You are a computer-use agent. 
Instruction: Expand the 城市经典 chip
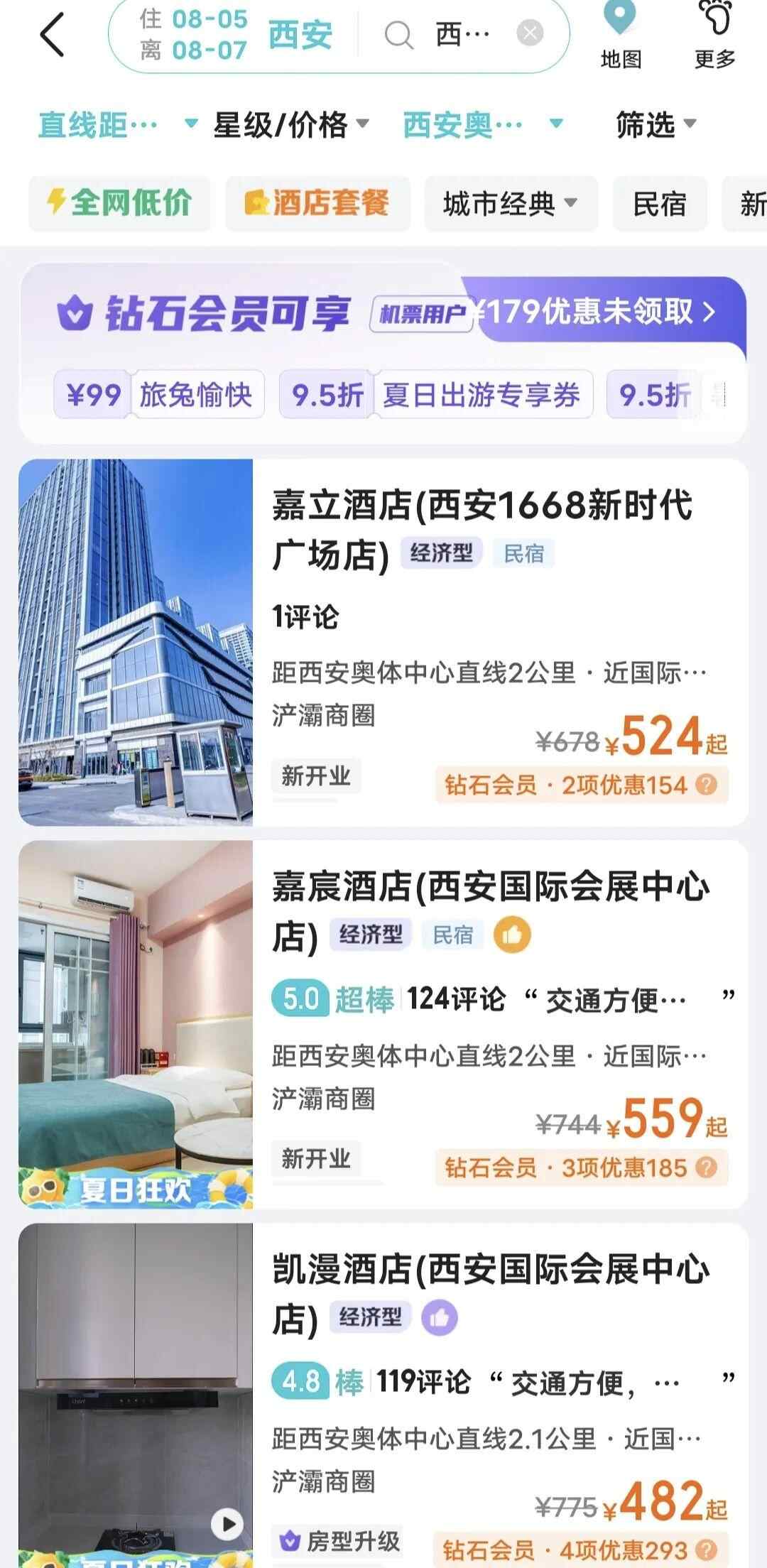(x=511, y=204)
